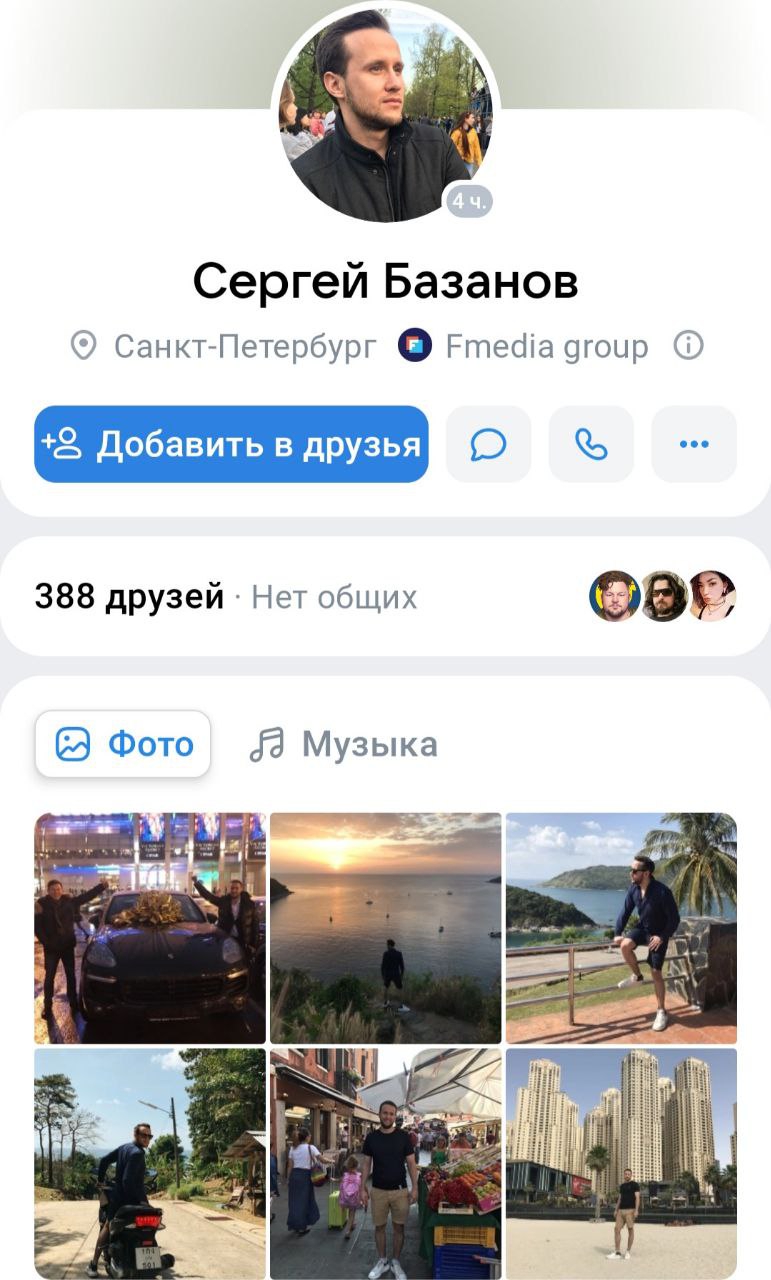Call the user via phone icon
The image size is (771, 1280).
(x=591, y=444)
